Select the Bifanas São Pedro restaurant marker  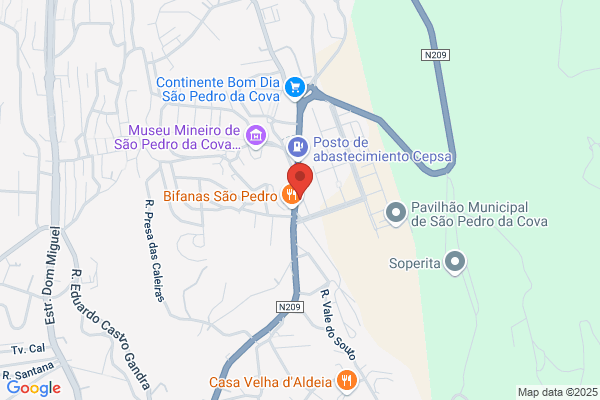pos(291,196)
